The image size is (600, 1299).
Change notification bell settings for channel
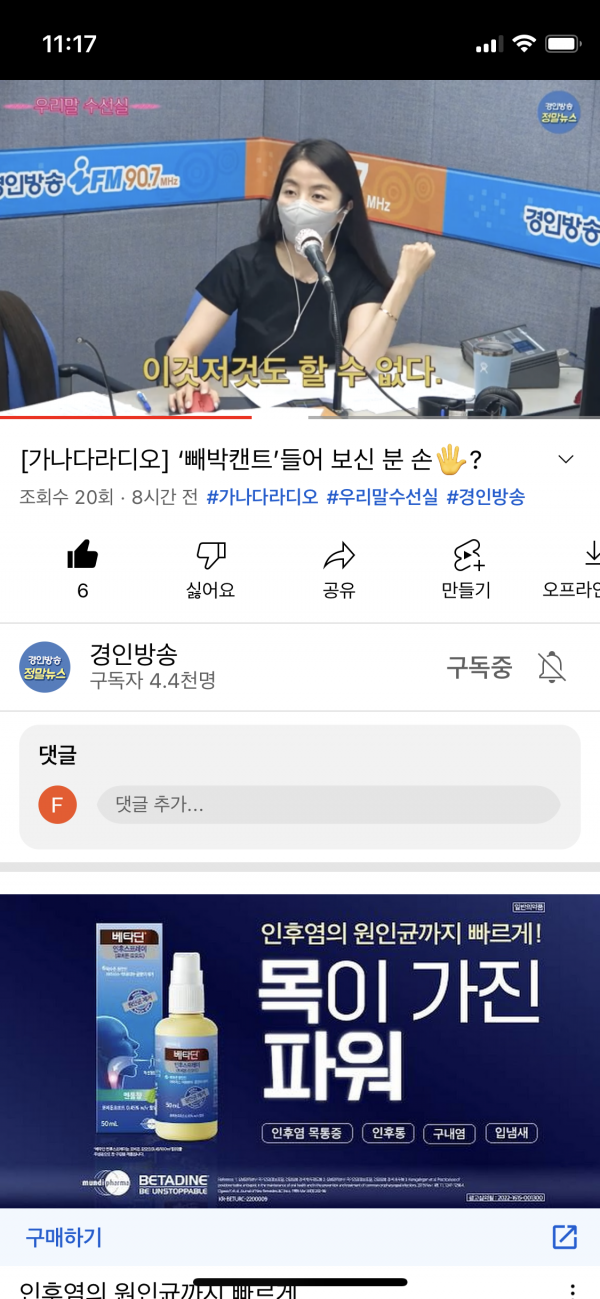click(551, 667)
